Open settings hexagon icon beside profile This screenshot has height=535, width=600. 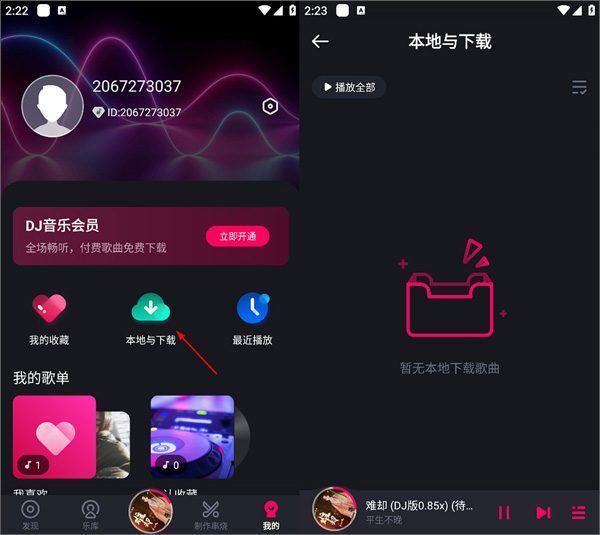269,106
